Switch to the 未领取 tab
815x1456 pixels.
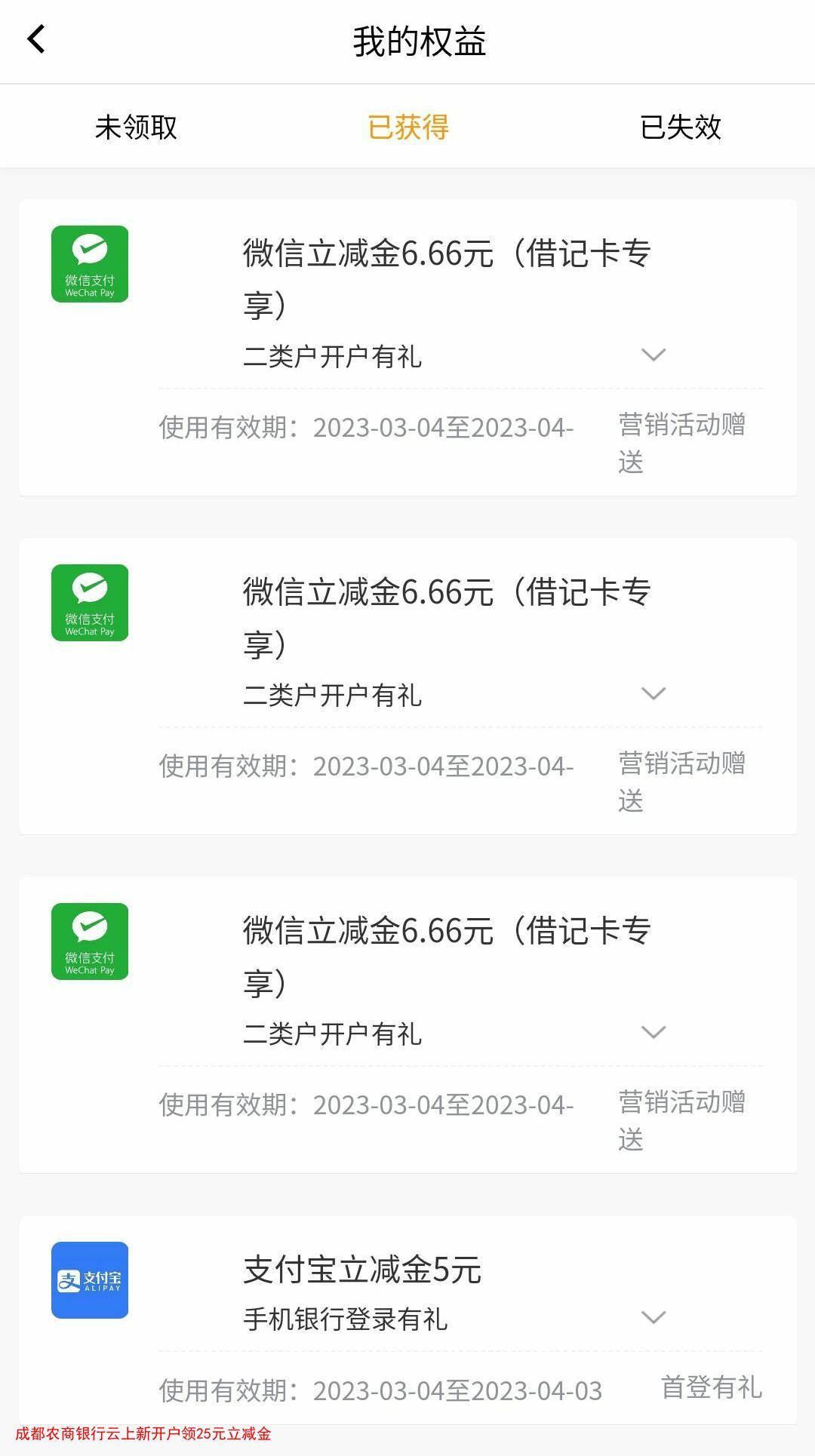[136, 127]
